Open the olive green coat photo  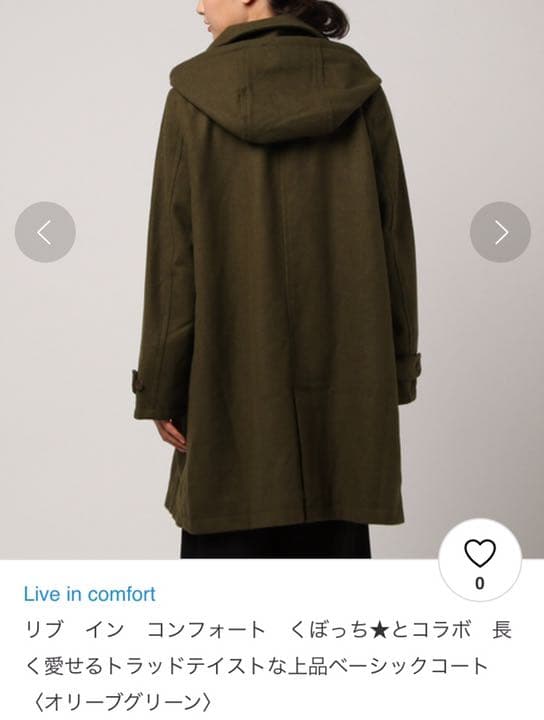click(x=272, y=279)
